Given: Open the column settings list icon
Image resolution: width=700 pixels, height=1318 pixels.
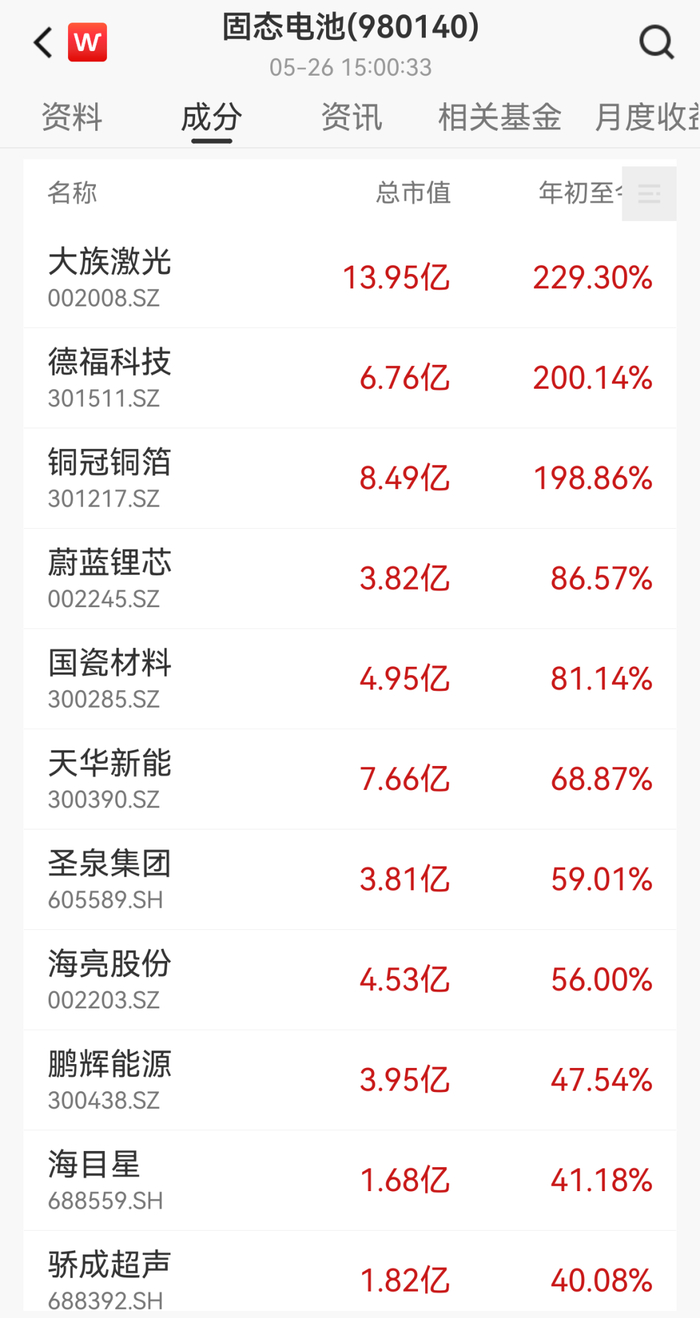Looking at the screenshot, I should (649, 194).
